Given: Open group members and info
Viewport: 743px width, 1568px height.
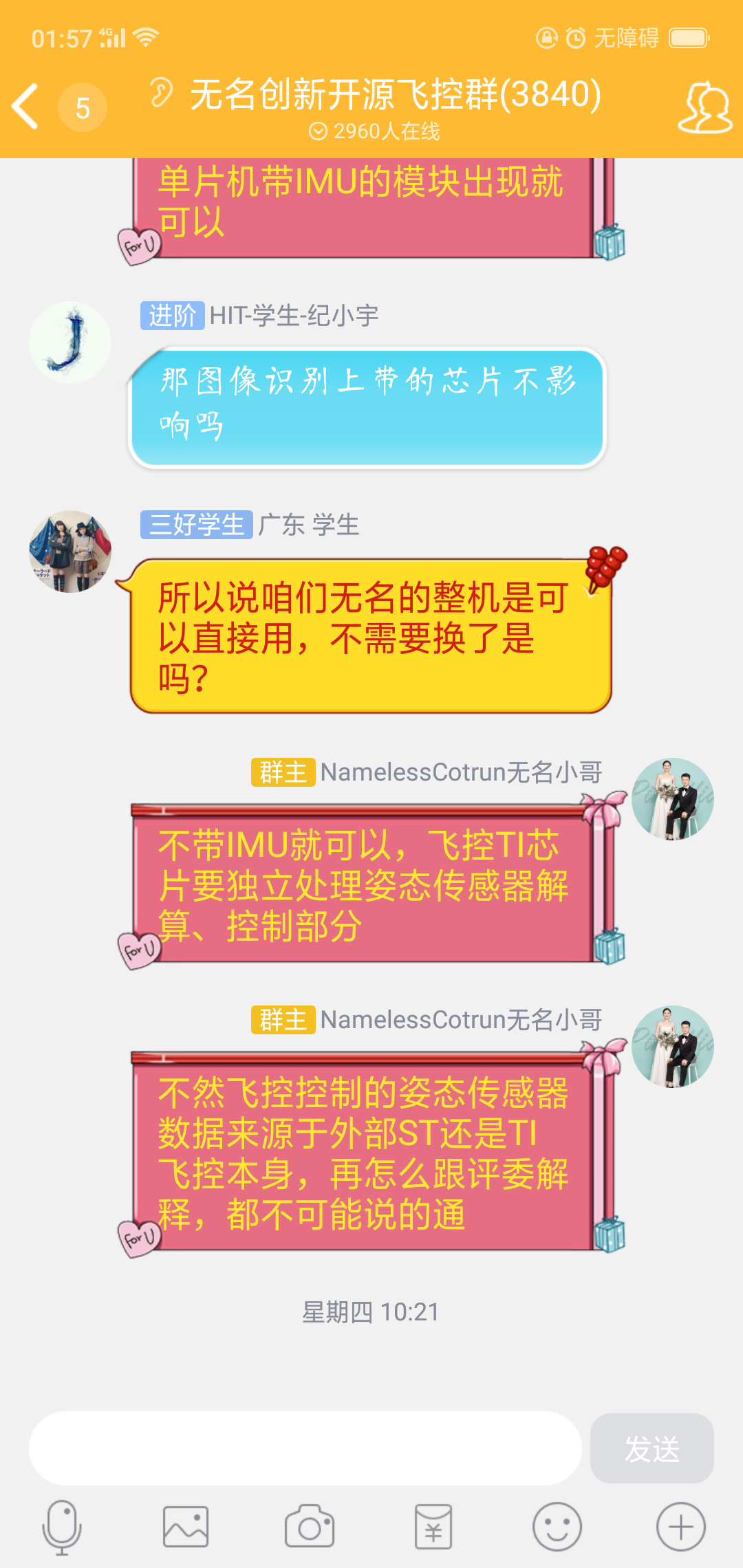Looking at the screenshot, I should (x=705, y=108).
